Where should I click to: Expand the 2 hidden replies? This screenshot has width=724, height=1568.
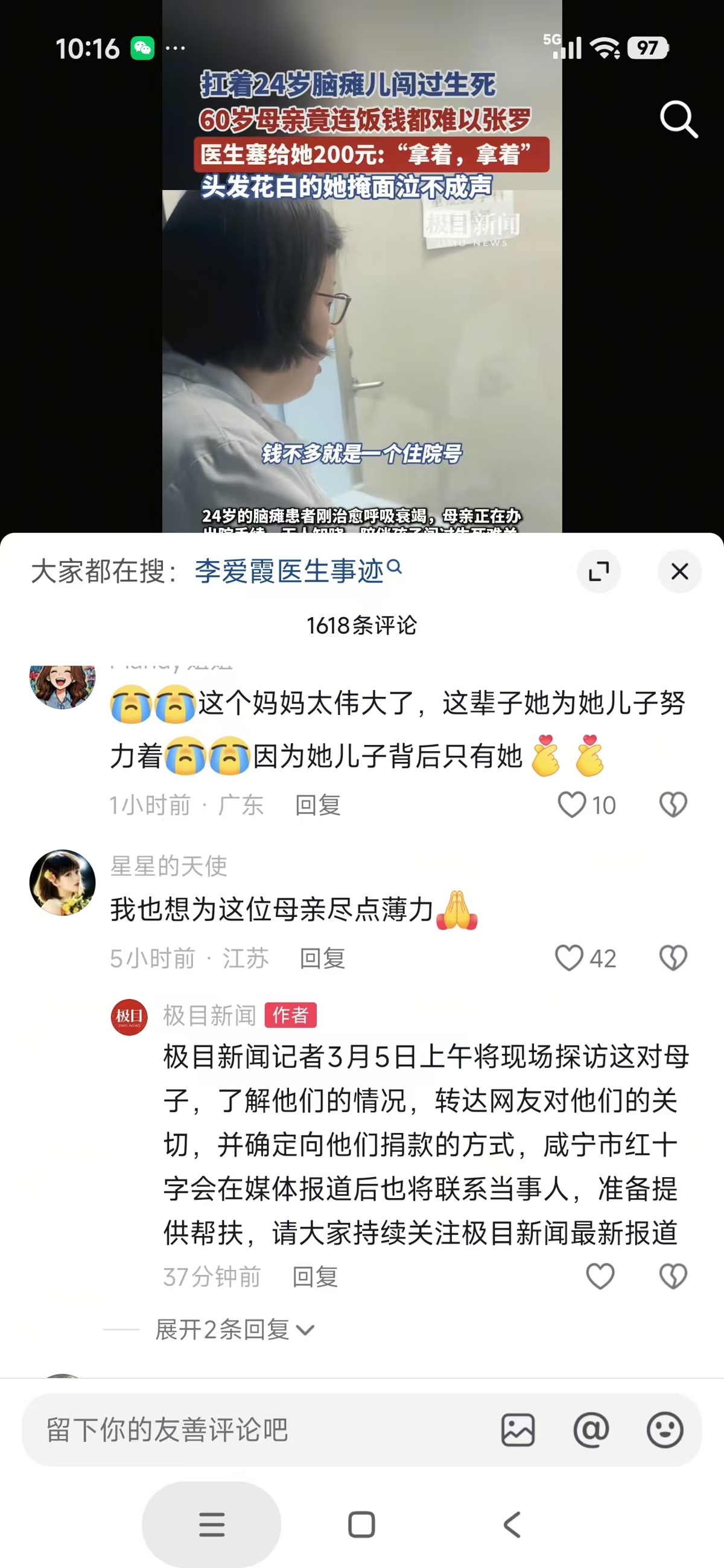click(235, 1330)
